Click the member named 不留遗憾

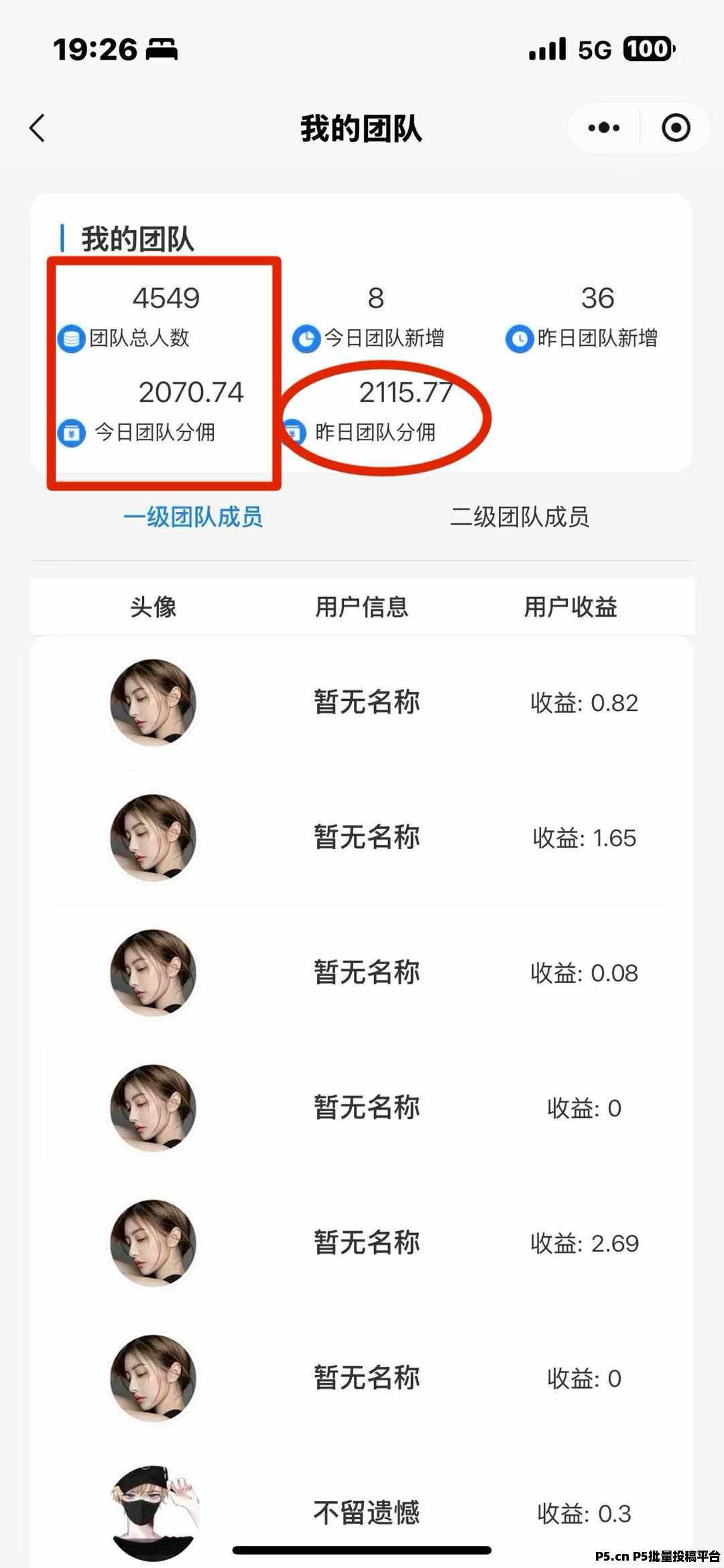tap(367, 1512)
